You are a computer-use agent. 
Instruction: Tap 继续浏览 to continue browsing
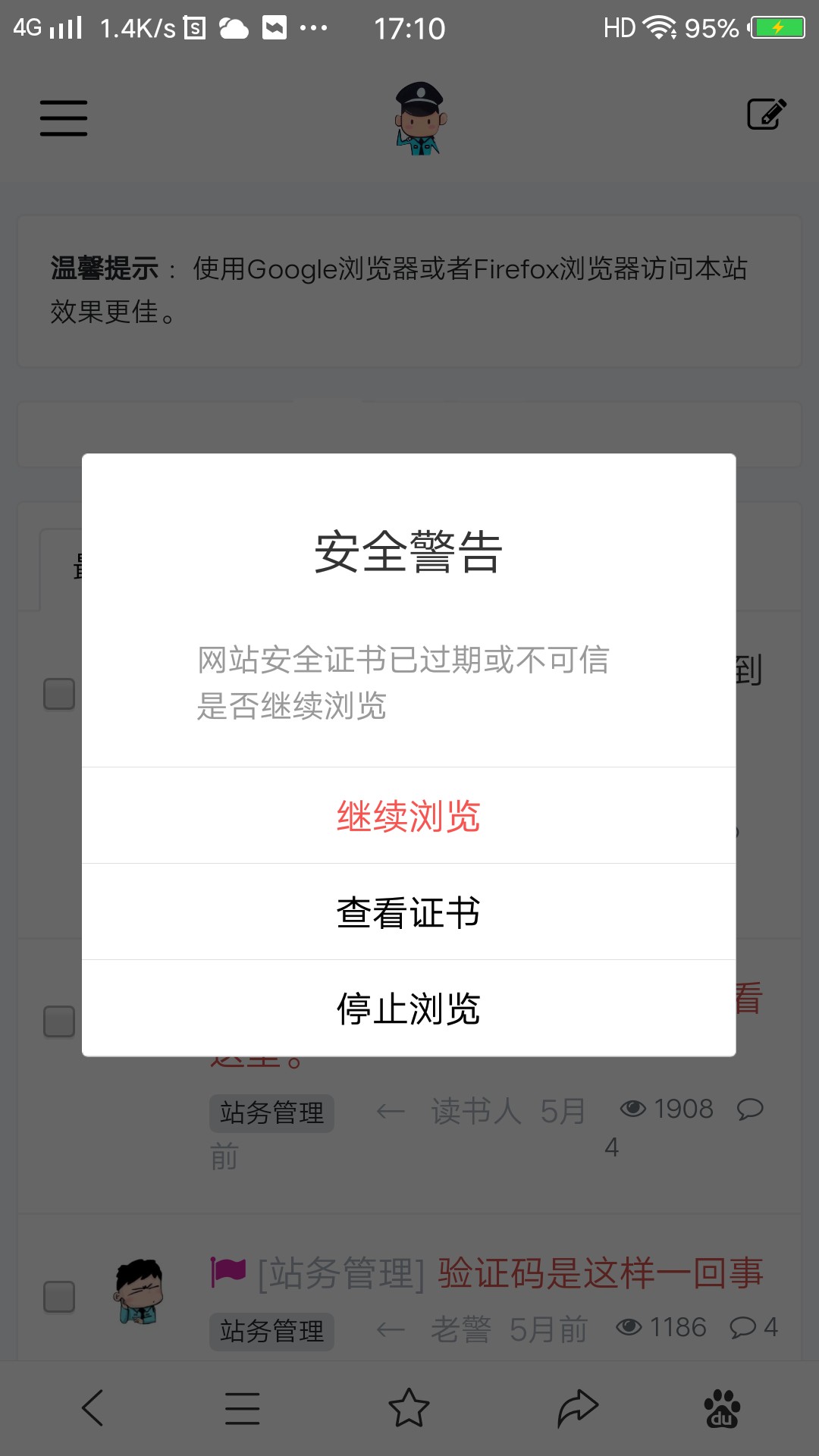point(409,816)
